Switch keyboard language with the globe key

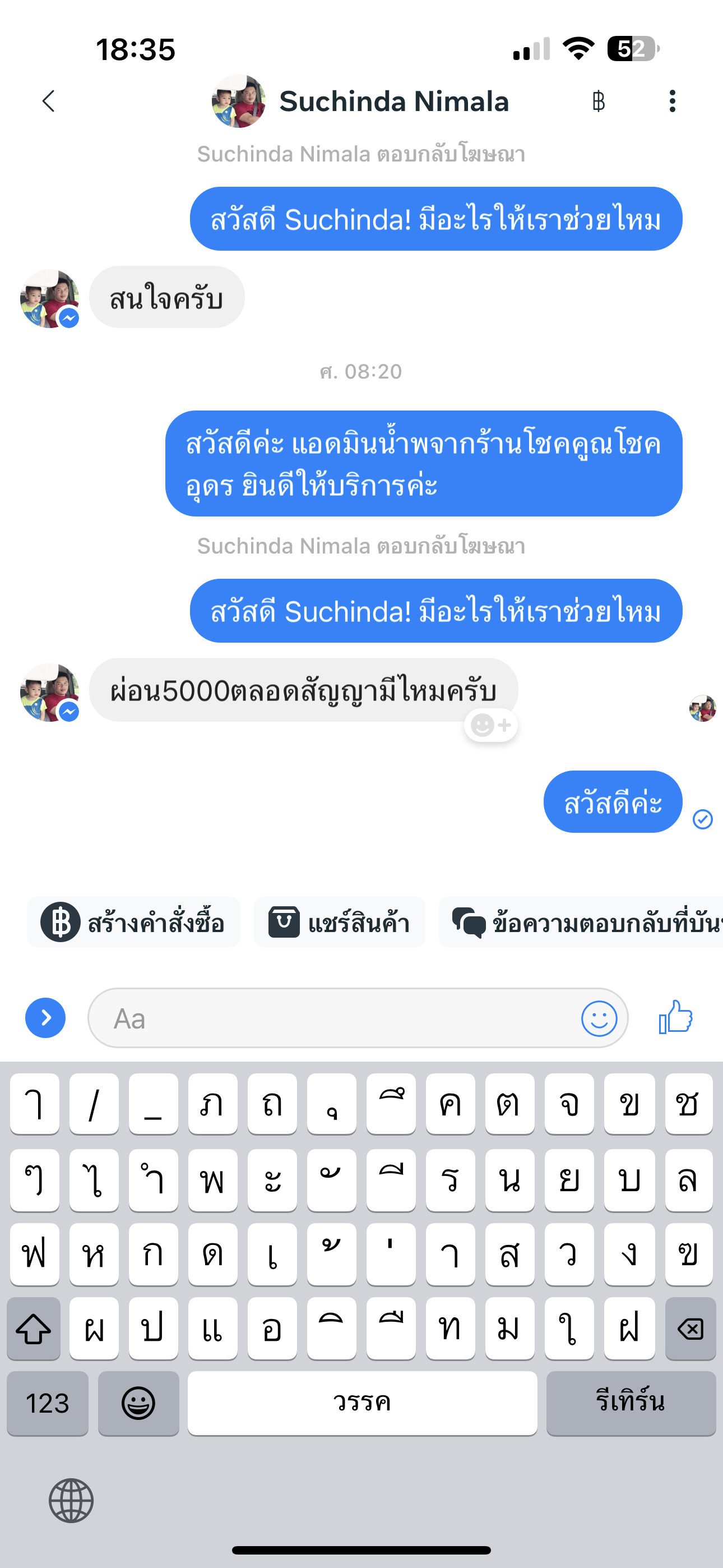71,1501
